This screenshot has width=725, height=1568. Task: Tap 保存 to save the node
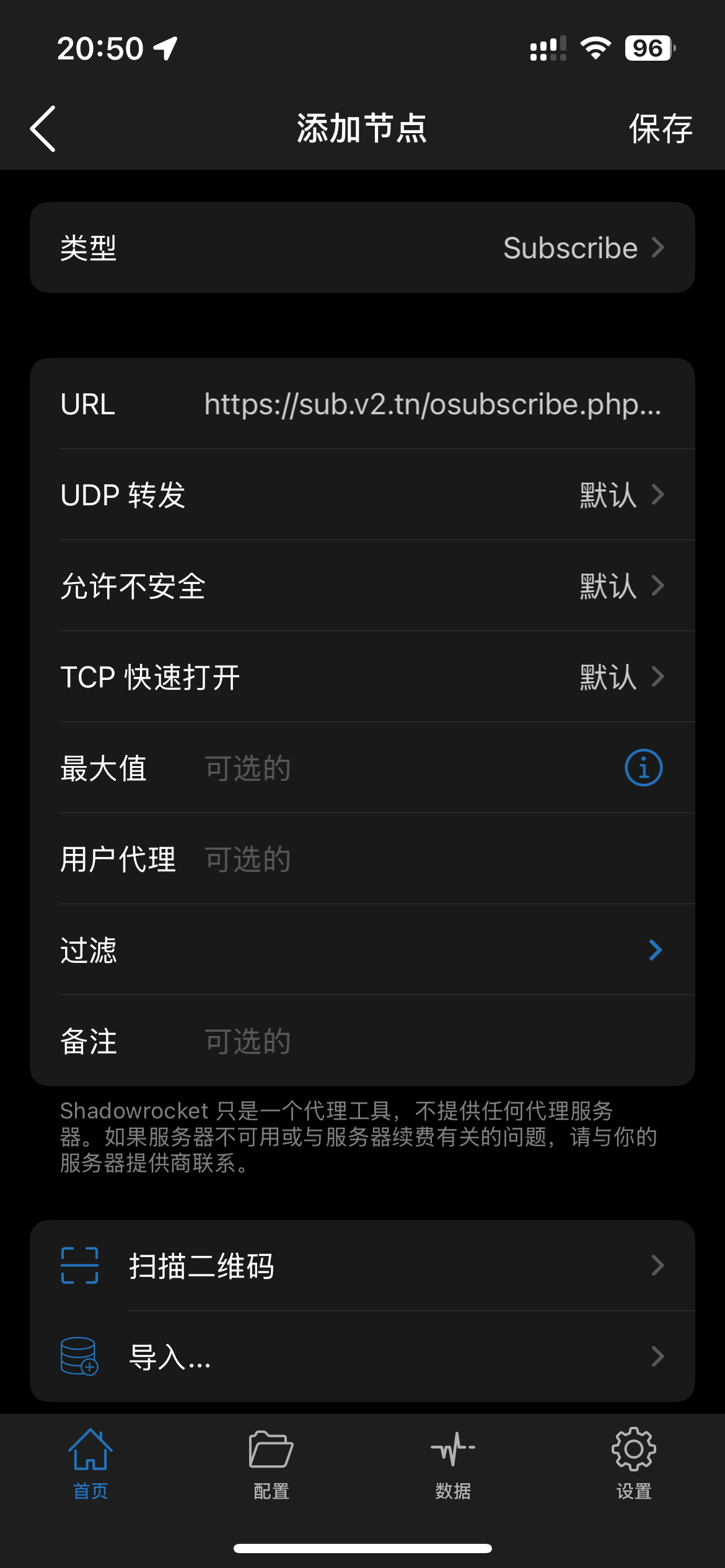pos(661,129)
